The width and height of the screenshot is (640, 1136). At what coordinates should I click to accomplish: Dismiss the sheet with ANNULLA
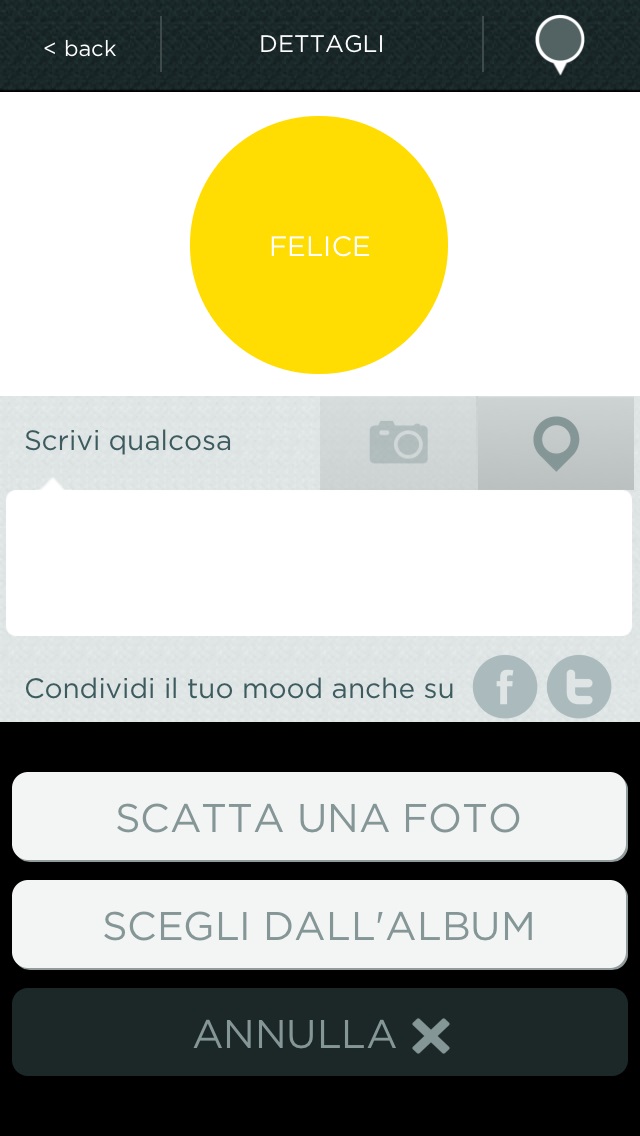pyautogui.click(x=319, y=1033)
